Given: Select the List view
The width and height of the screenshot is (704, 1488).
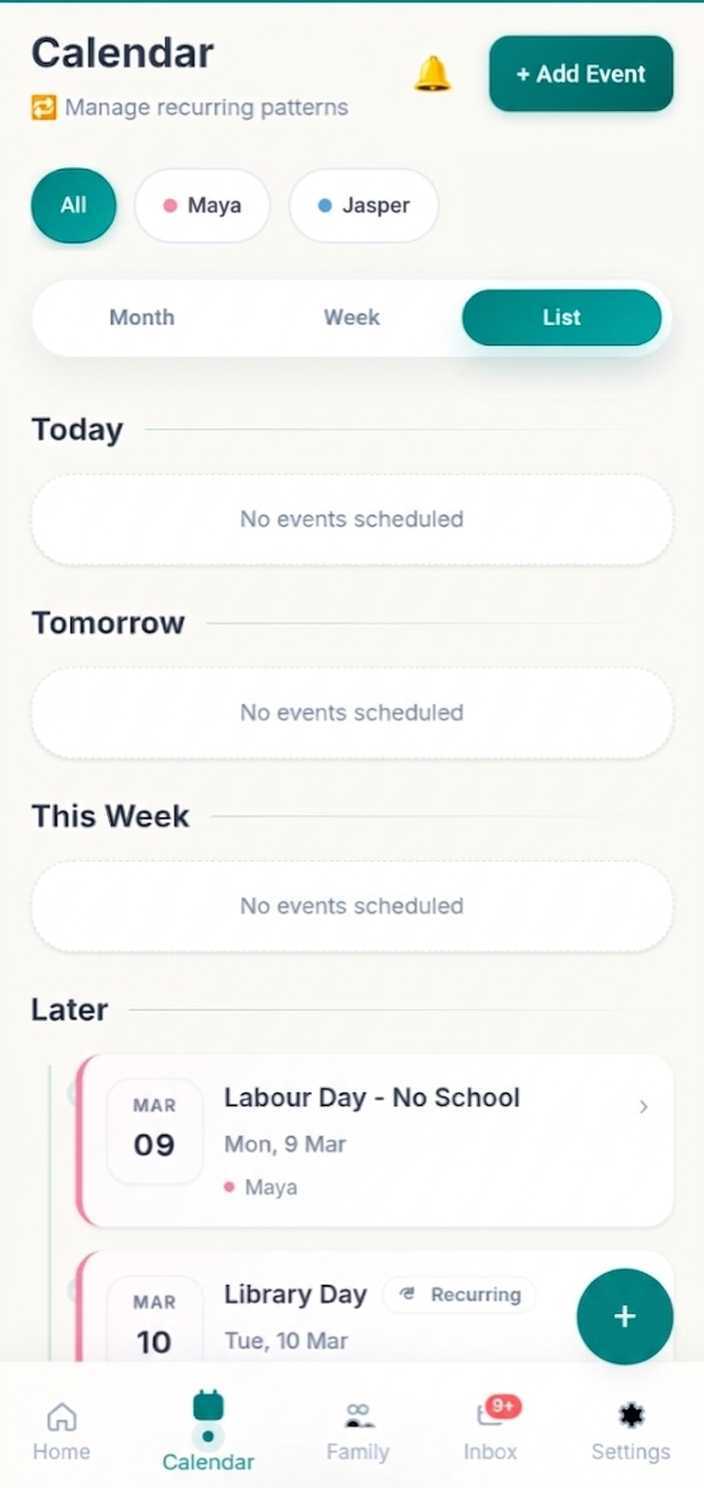Looking at the screenshot, I should point(561,317).
